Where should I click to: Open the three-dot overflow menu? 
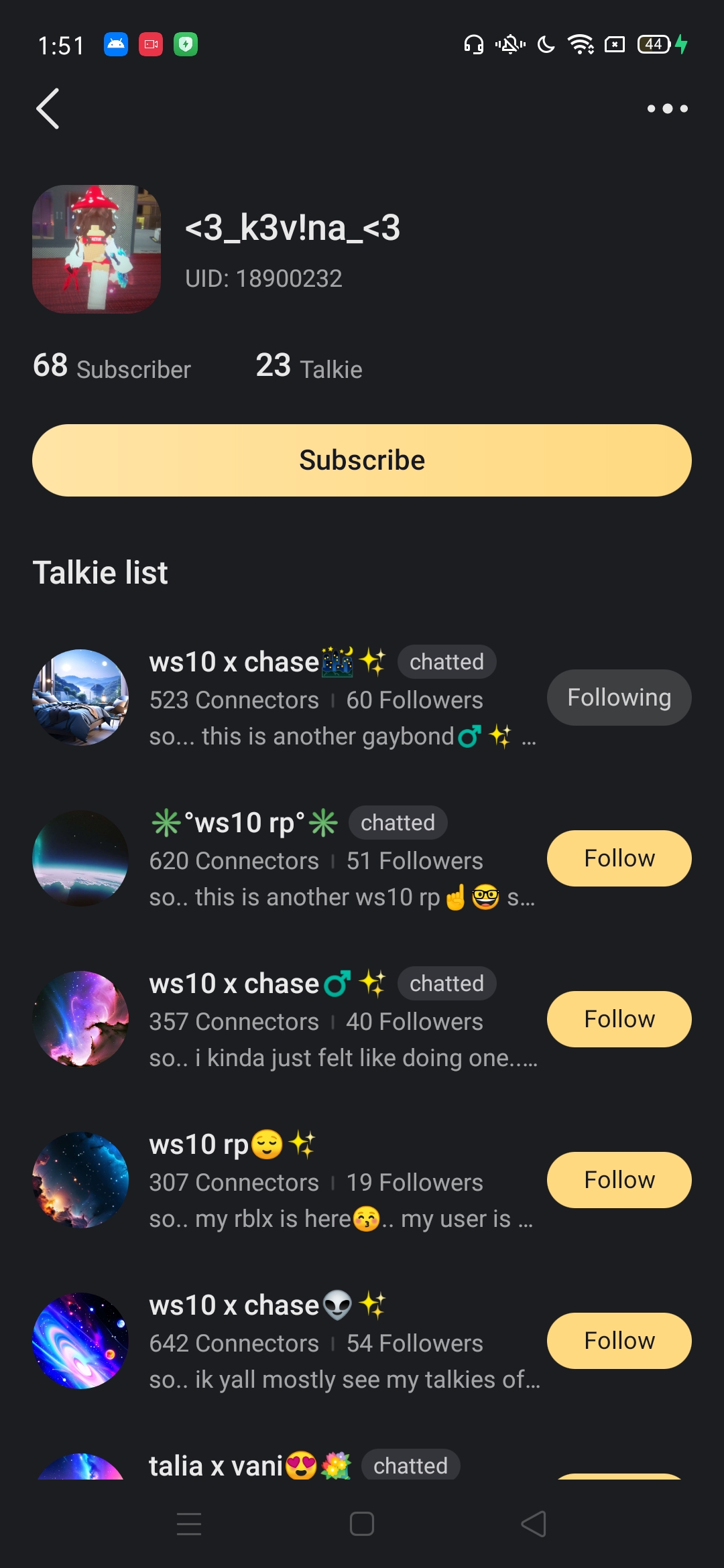tap(667, 109)
